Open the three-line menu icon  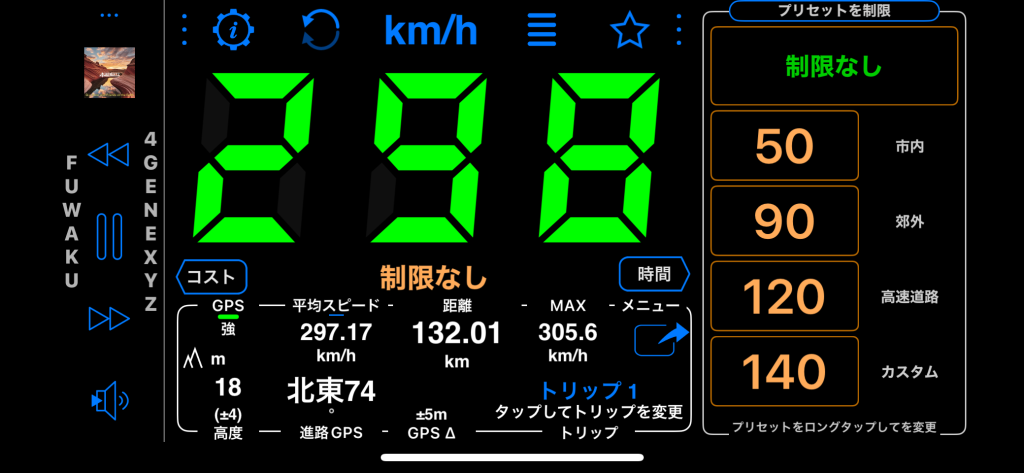click(x=541, y=31)
